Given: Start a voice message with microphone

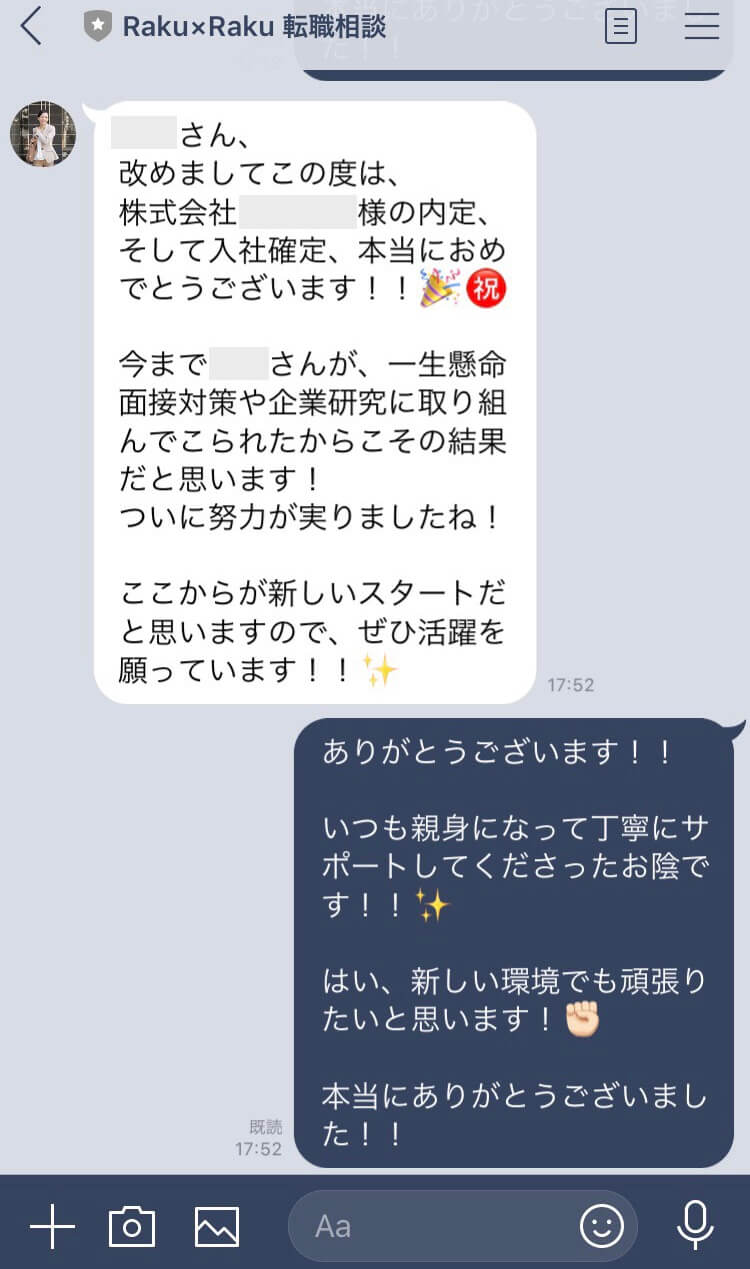Looking at the screenshot, I should click(695, 1226).
